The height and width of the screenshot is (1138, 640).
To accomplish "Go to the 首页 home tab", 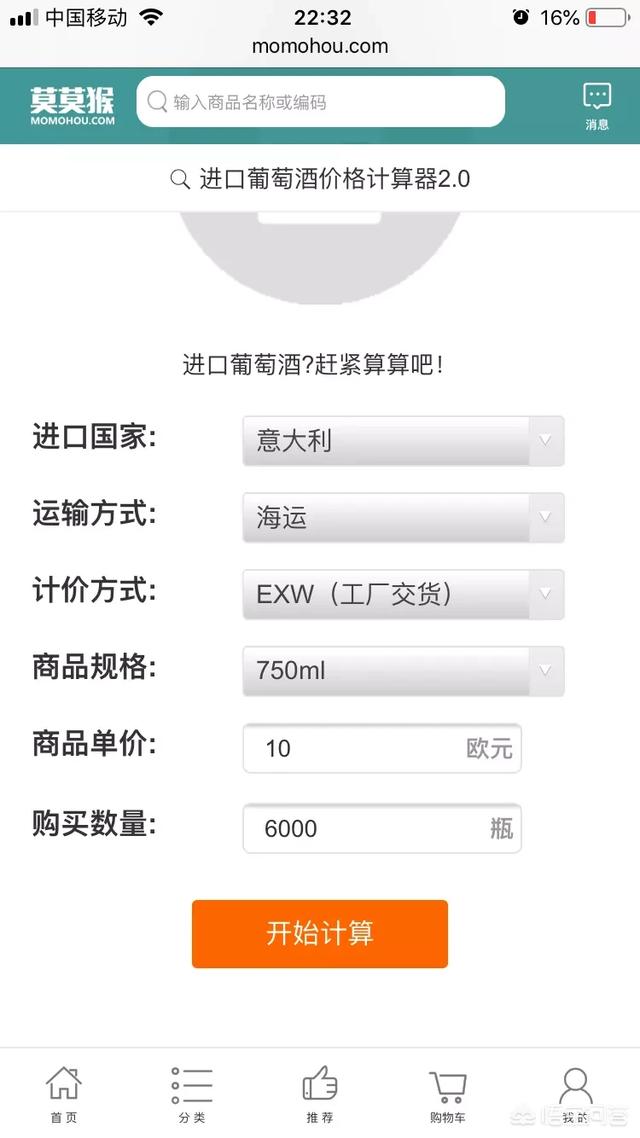I will click(64, 1094).
